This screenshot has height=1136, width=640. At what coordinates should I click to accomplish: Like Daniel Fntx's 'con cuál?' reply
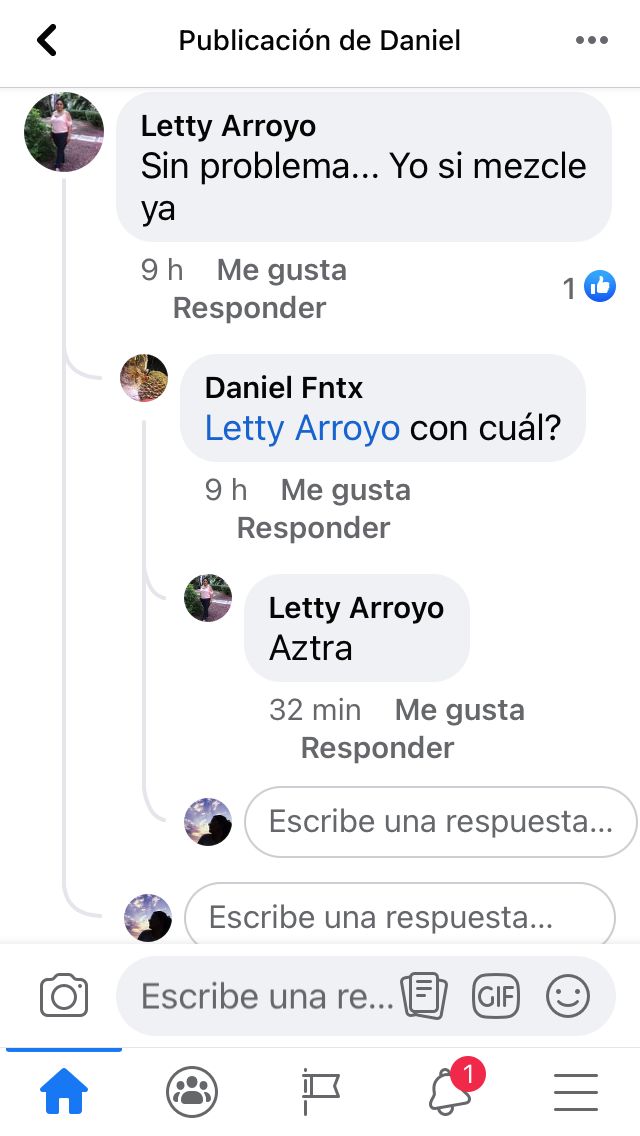tap(346, 491)
